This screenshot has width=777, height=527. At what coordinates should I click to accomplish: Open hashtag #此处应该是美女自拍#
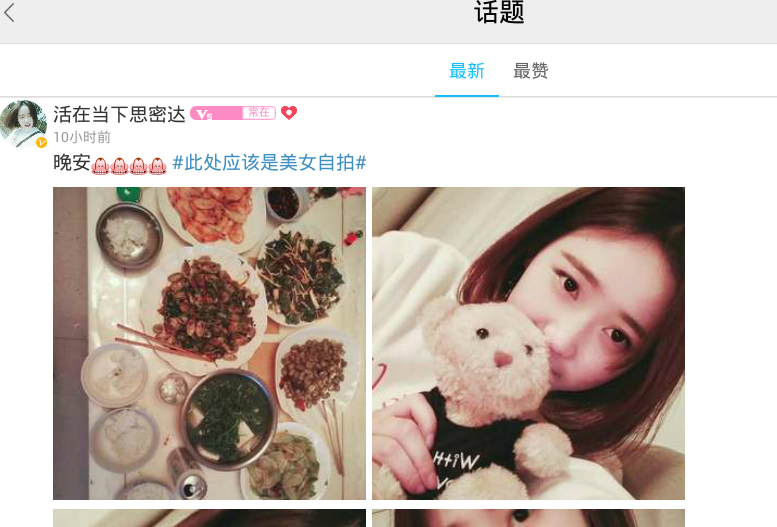coord(269,162)
